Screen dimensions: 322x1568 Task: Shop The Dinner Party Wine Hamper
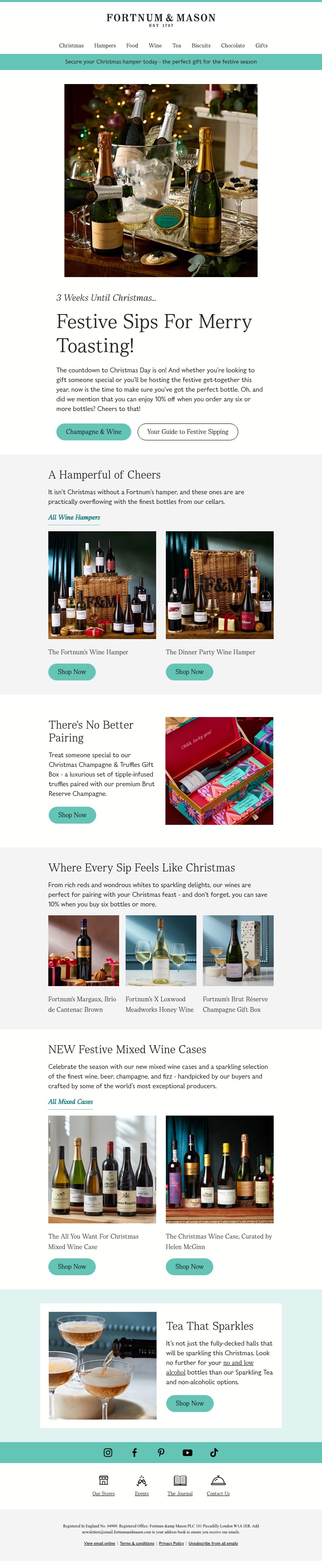(189, 672)
